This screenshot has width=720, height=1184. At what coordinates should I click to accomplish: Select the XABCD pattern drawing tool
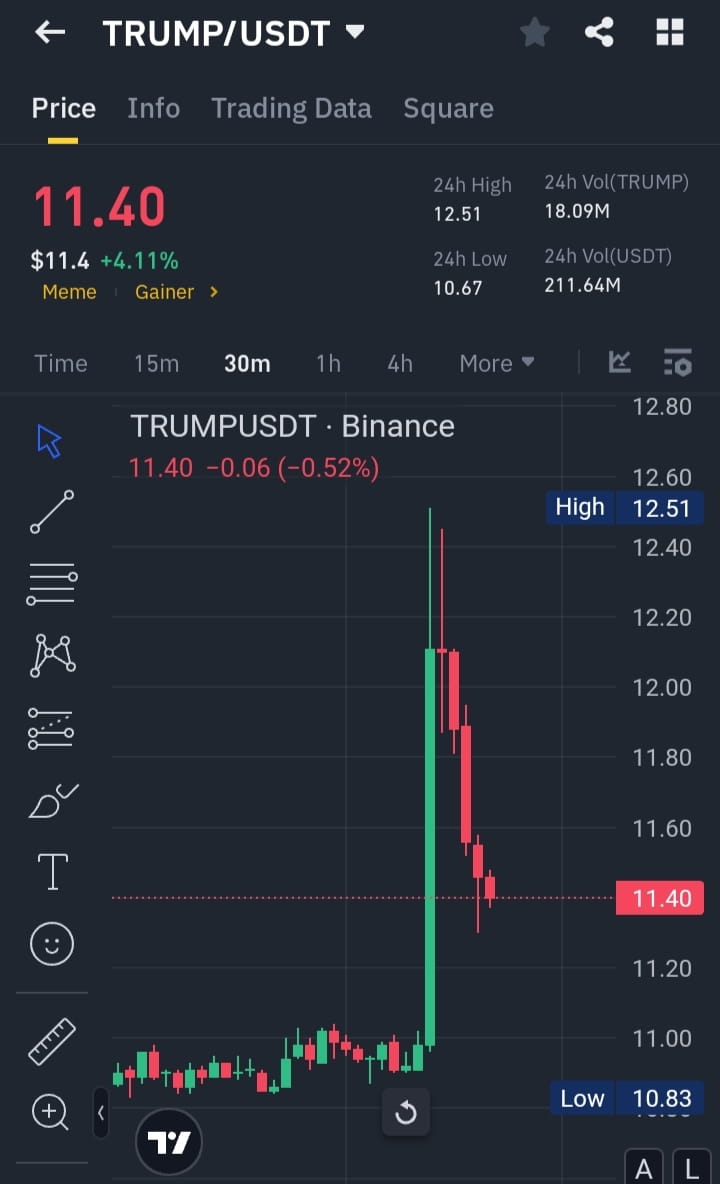point(51,655)
